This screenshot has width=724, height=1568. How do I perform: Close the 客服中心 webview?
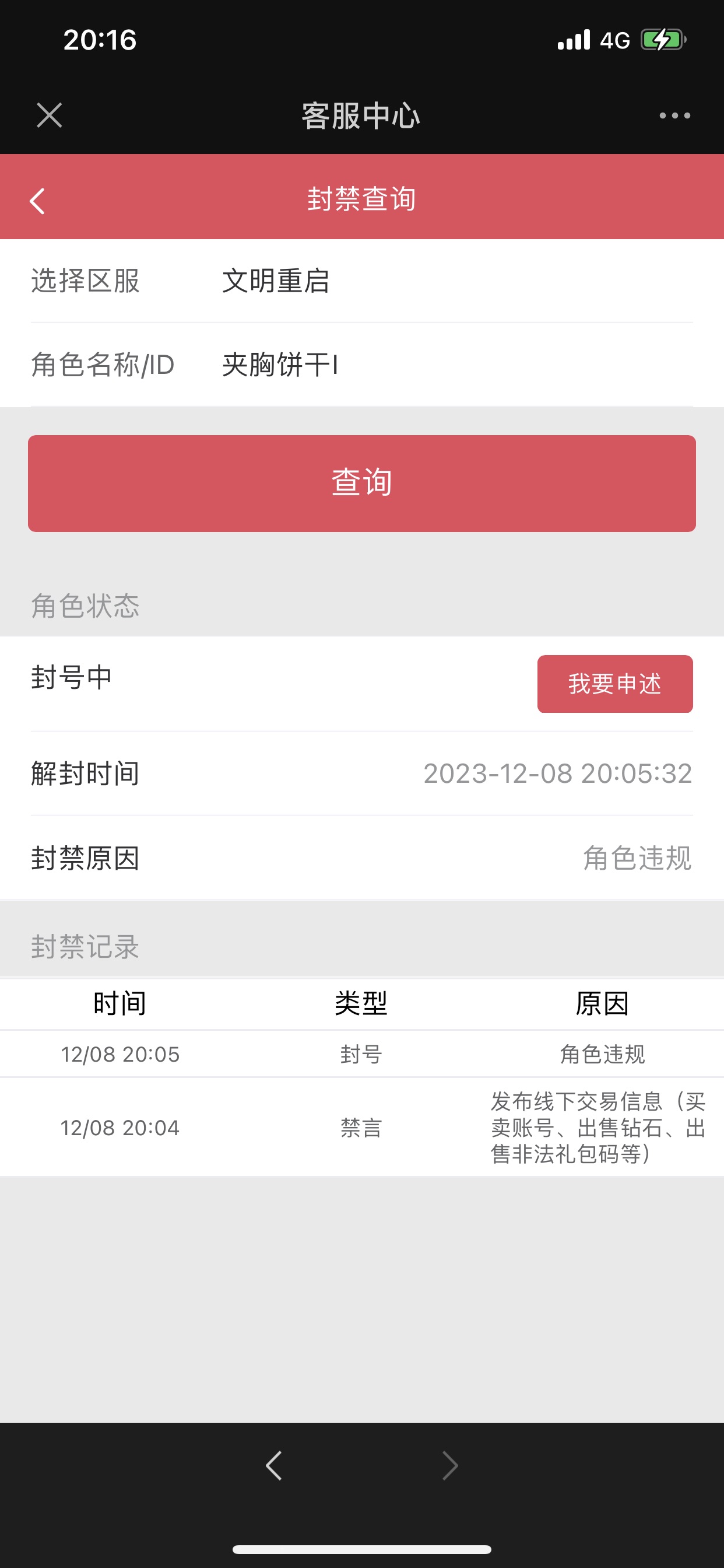click(50, 115)
